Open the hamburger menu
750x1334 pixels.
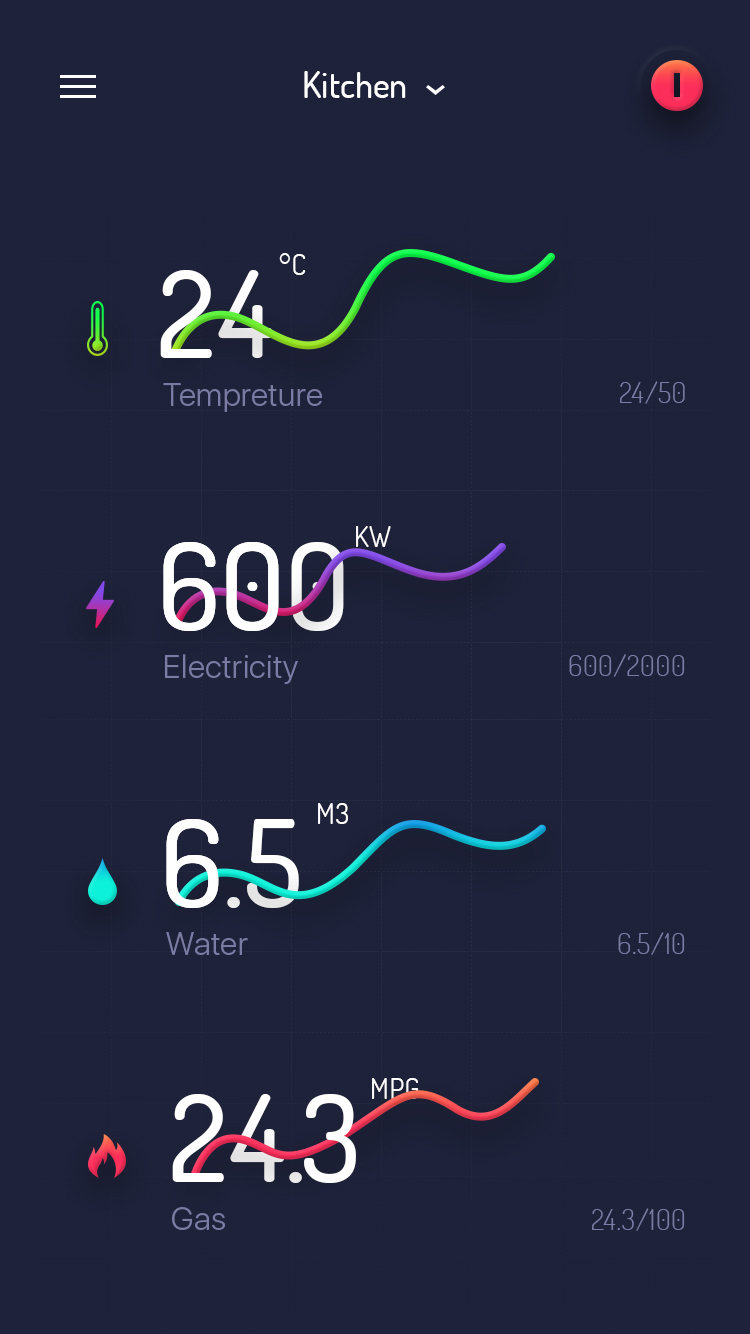pyautogui.click(x=78, y=87)
